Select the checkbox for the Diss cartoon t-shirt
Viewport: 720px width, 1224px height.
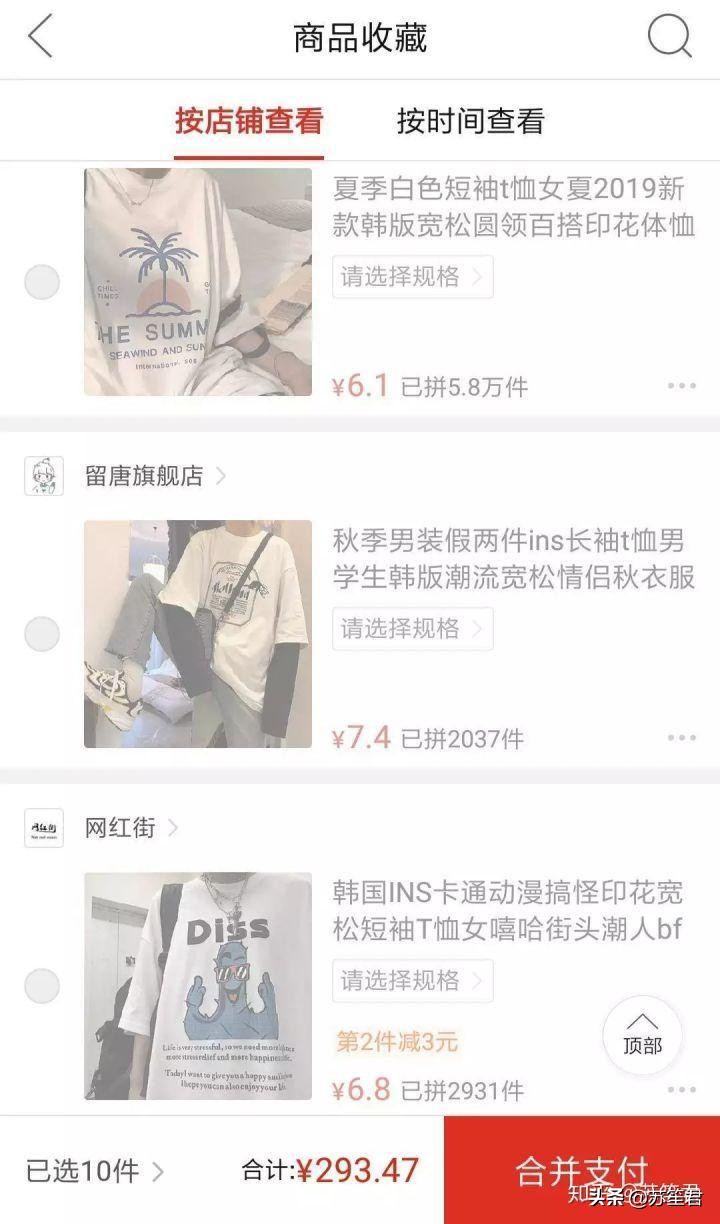point(42,983)
